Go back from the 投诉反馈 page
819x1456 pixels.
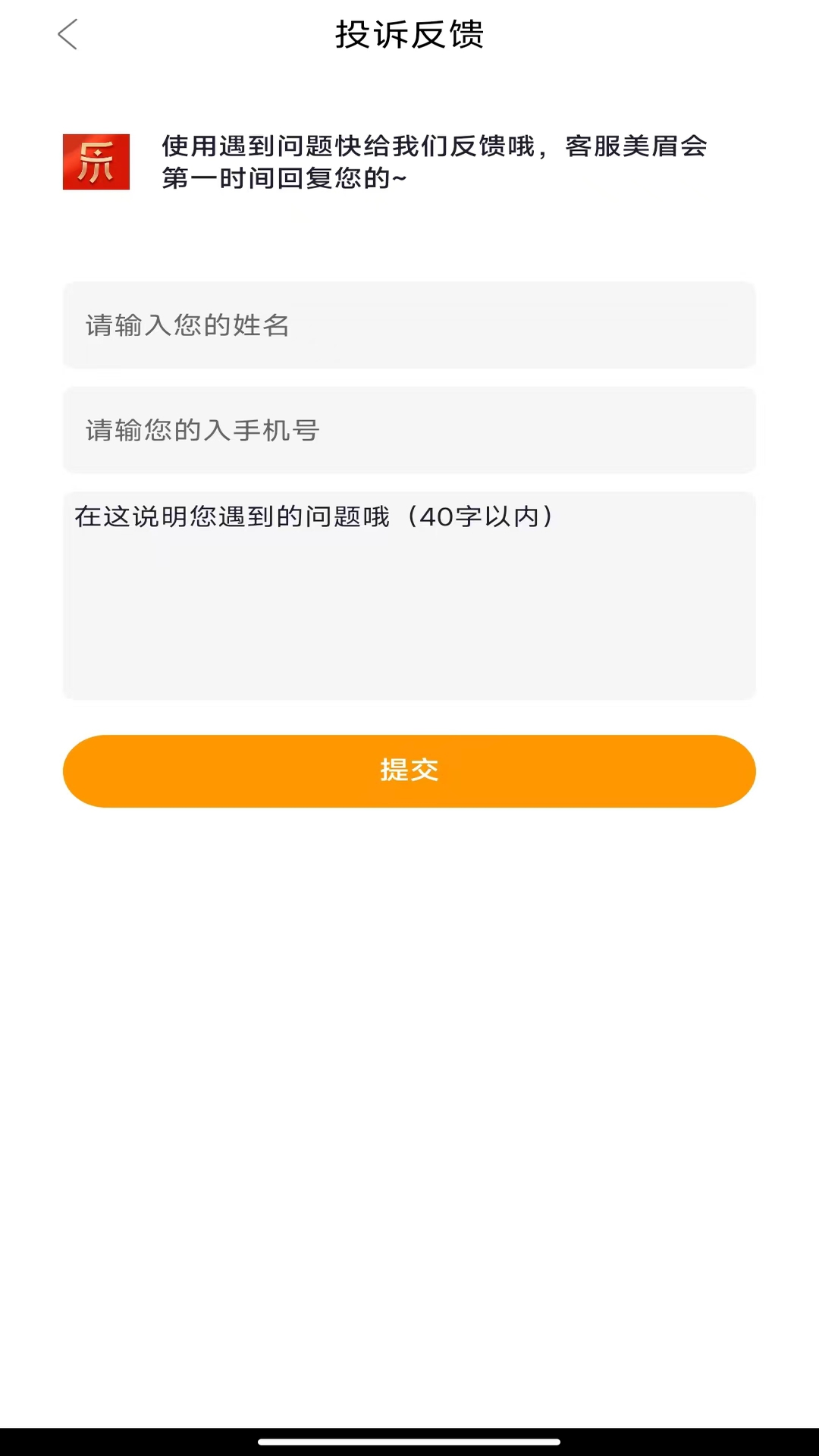(68, 35)
